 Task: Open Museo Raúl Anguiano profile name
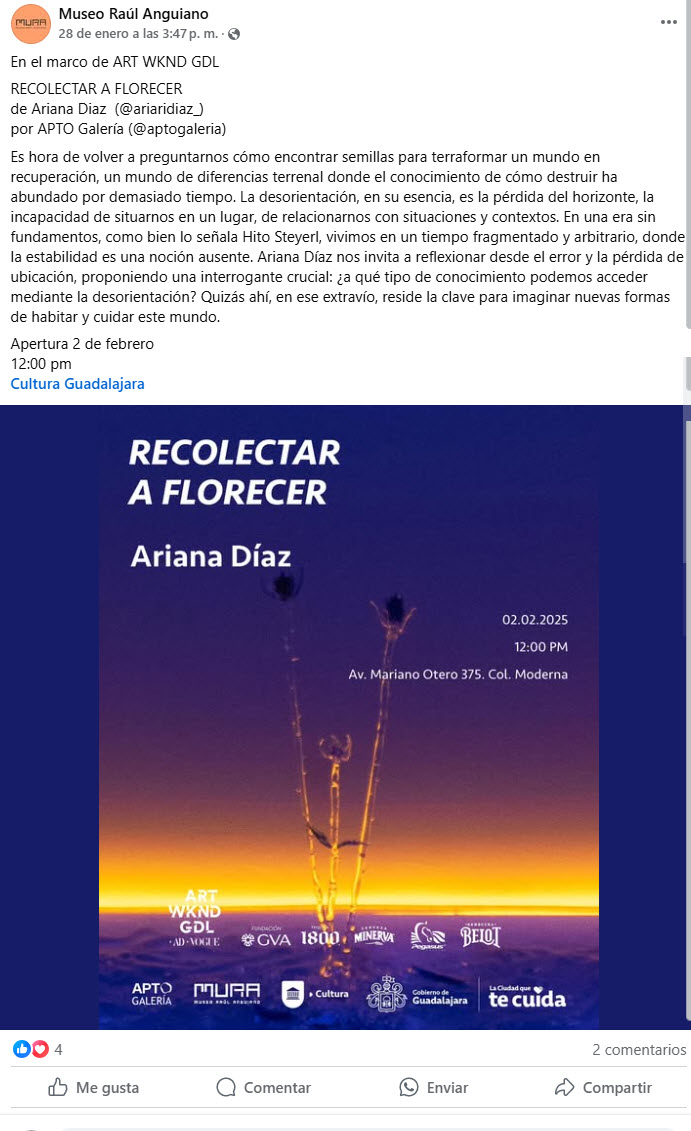point(133,14)
